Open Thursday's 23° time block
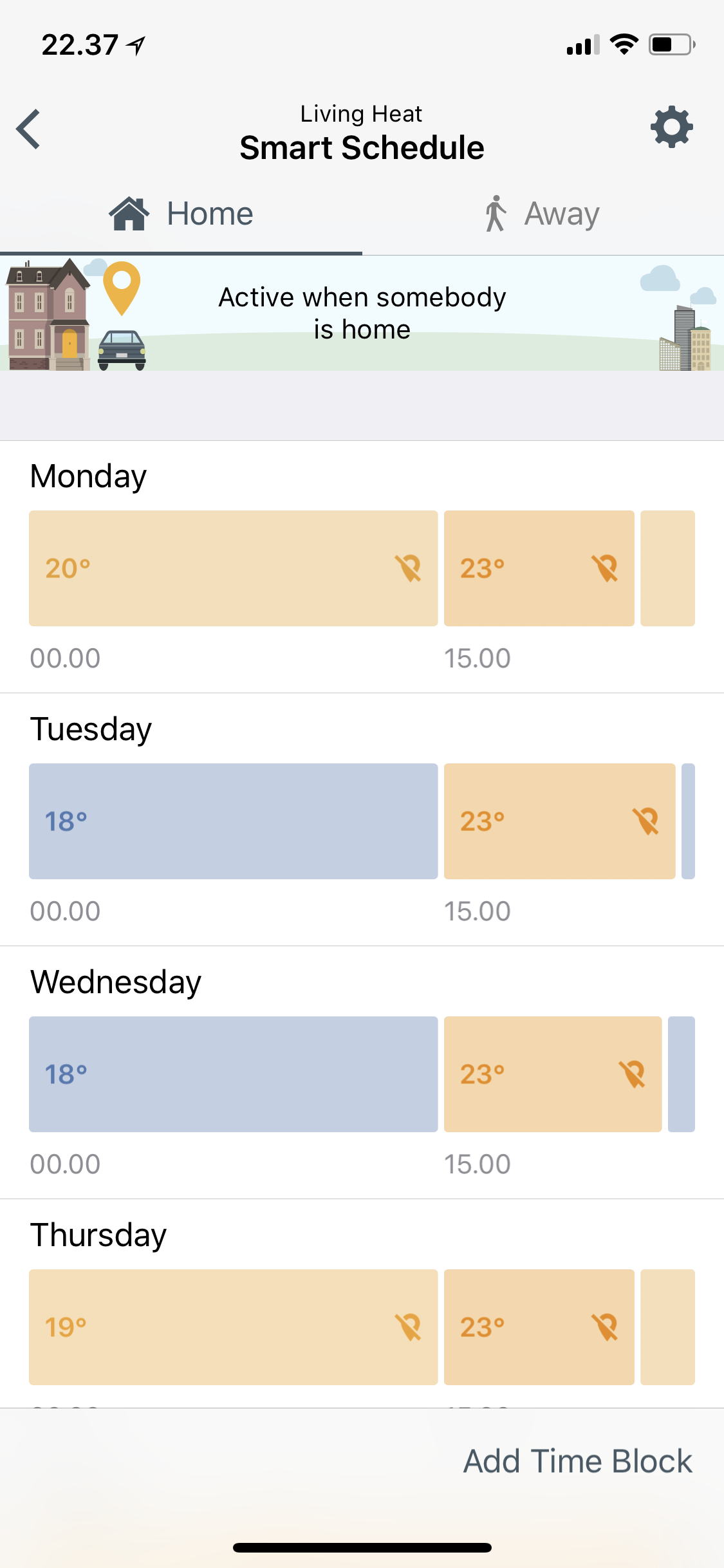724x1568 pixels. tap(539, 1327)
